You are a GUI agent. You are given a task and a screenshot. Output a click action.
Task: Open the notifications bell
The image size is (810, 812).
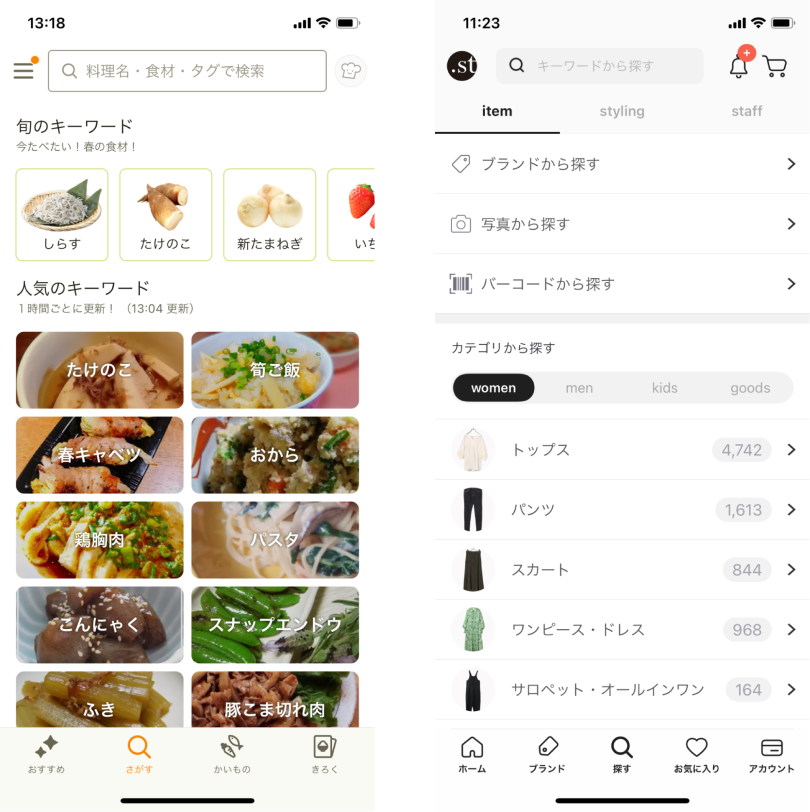pos(739,67)
